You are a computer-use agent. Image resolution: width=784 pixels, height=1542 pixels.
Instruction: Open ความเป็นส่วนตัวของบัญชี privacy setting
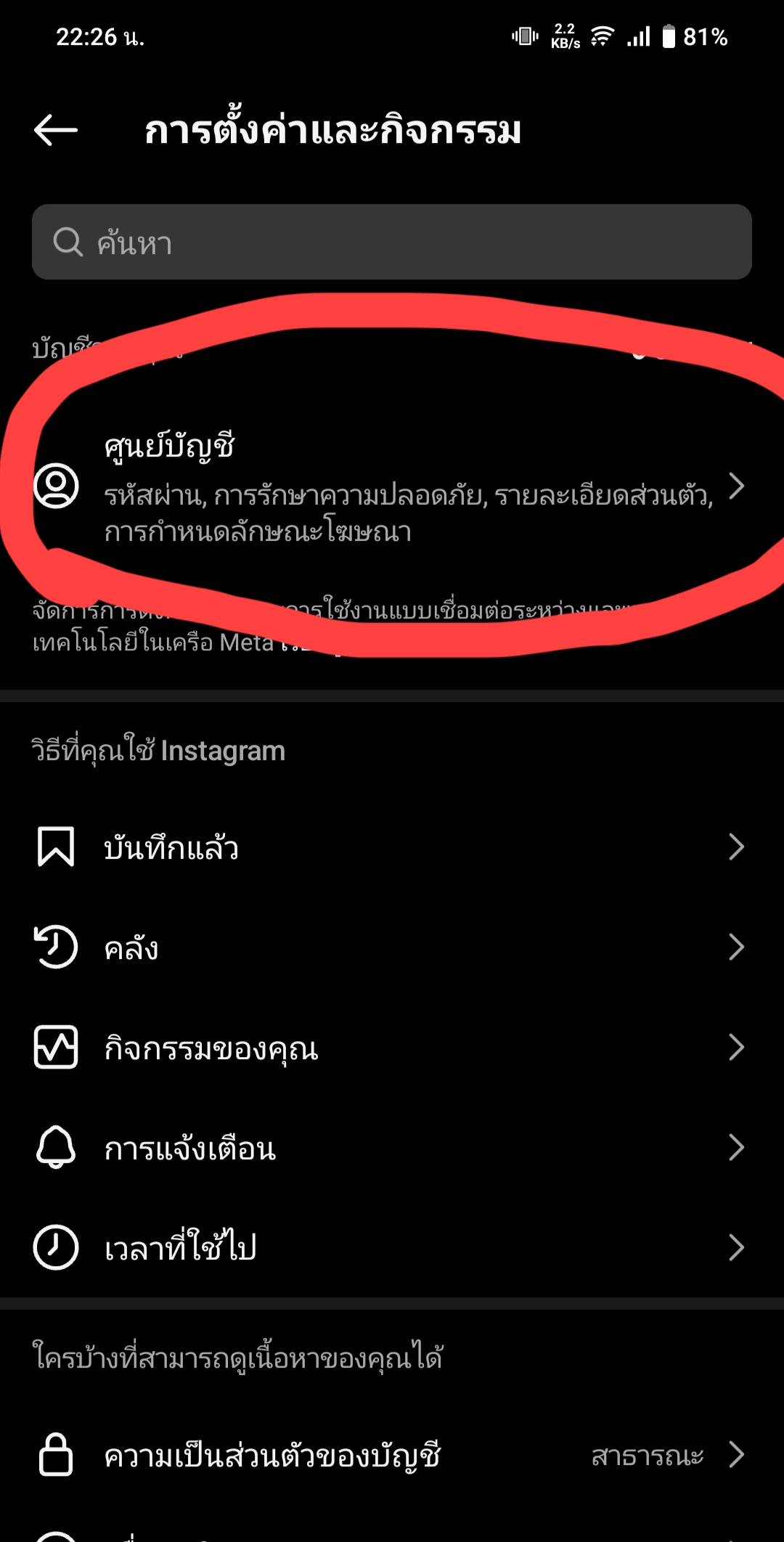tap(392, 1455)
